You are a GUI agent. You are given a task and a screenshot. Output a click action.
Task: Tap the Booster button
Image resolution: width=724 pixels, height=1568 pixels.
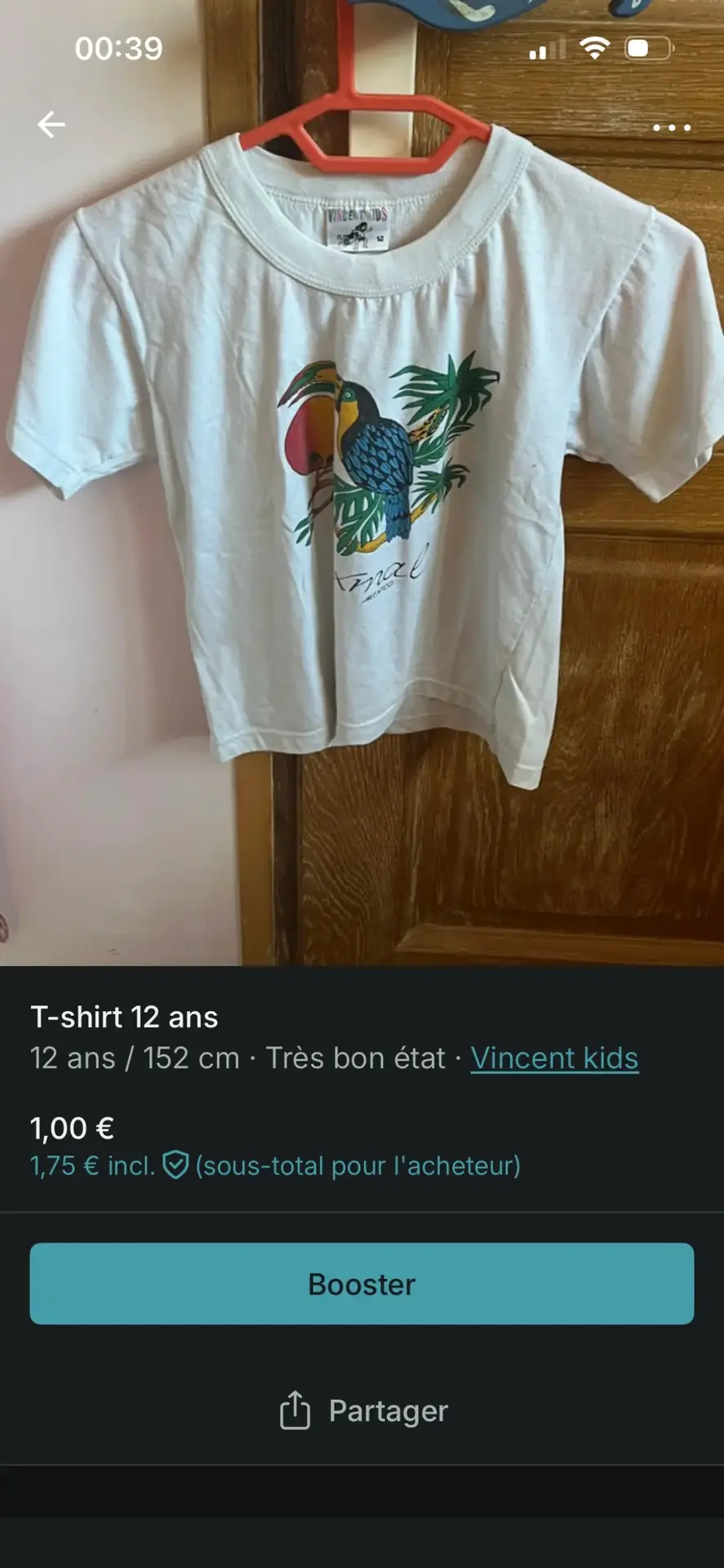click(362, 1284)
